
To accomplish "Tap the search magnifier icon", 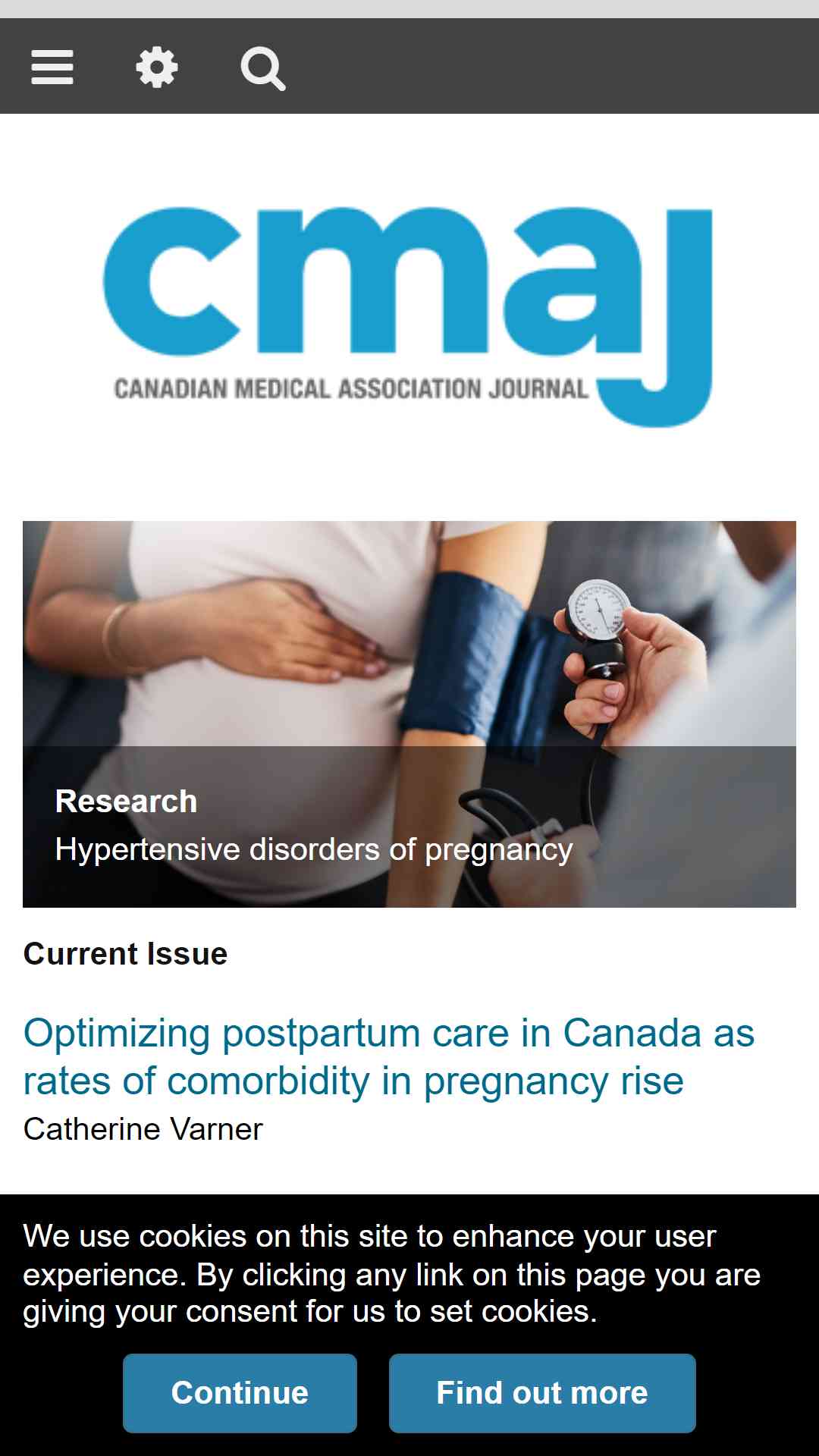I will coord(263,68).
